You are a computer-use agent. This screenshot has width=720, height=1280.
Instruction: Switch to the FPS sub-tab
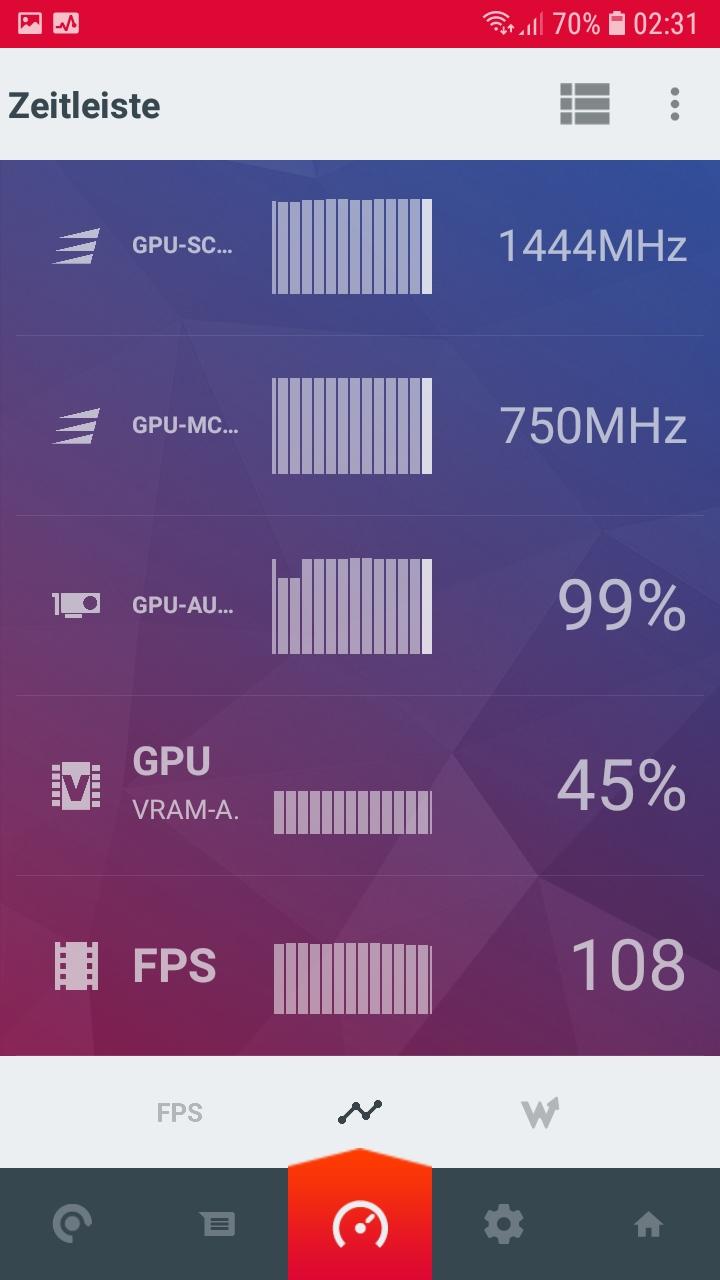tap(180, 1112)
